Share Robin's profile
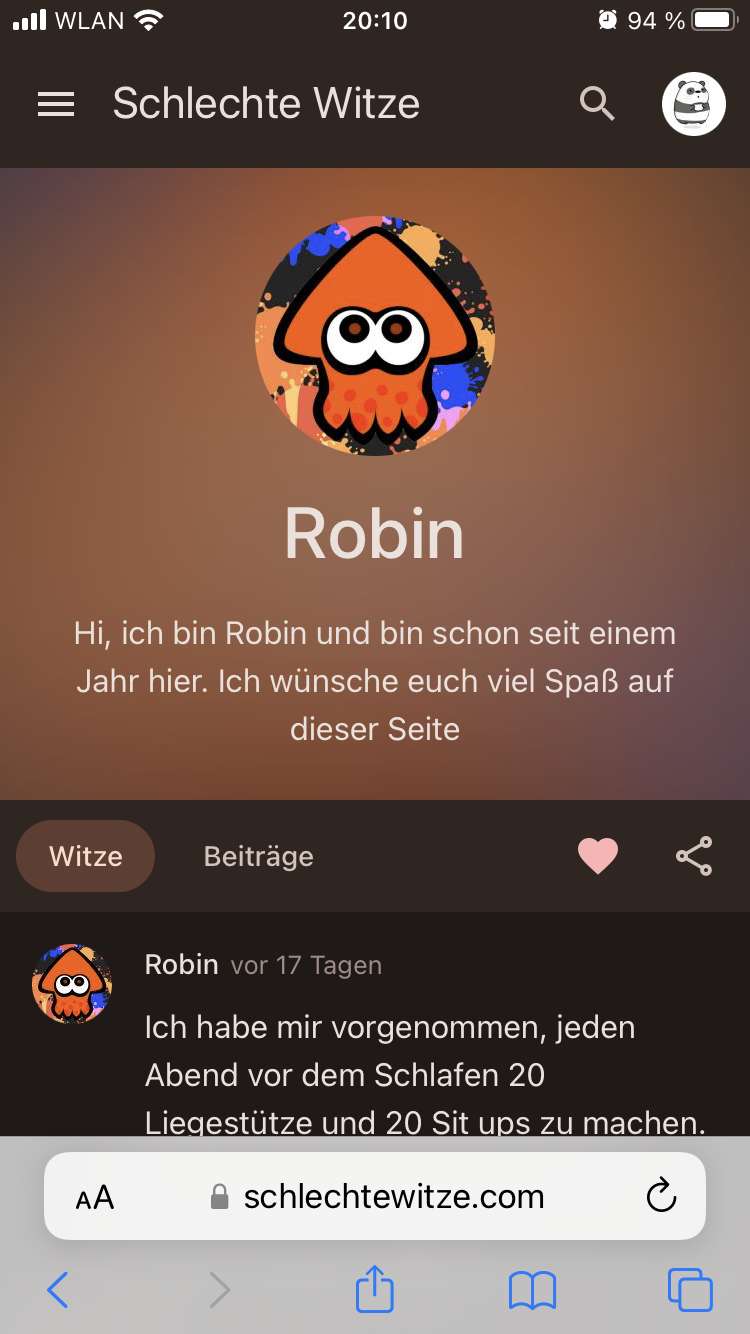 coord(694,856)
